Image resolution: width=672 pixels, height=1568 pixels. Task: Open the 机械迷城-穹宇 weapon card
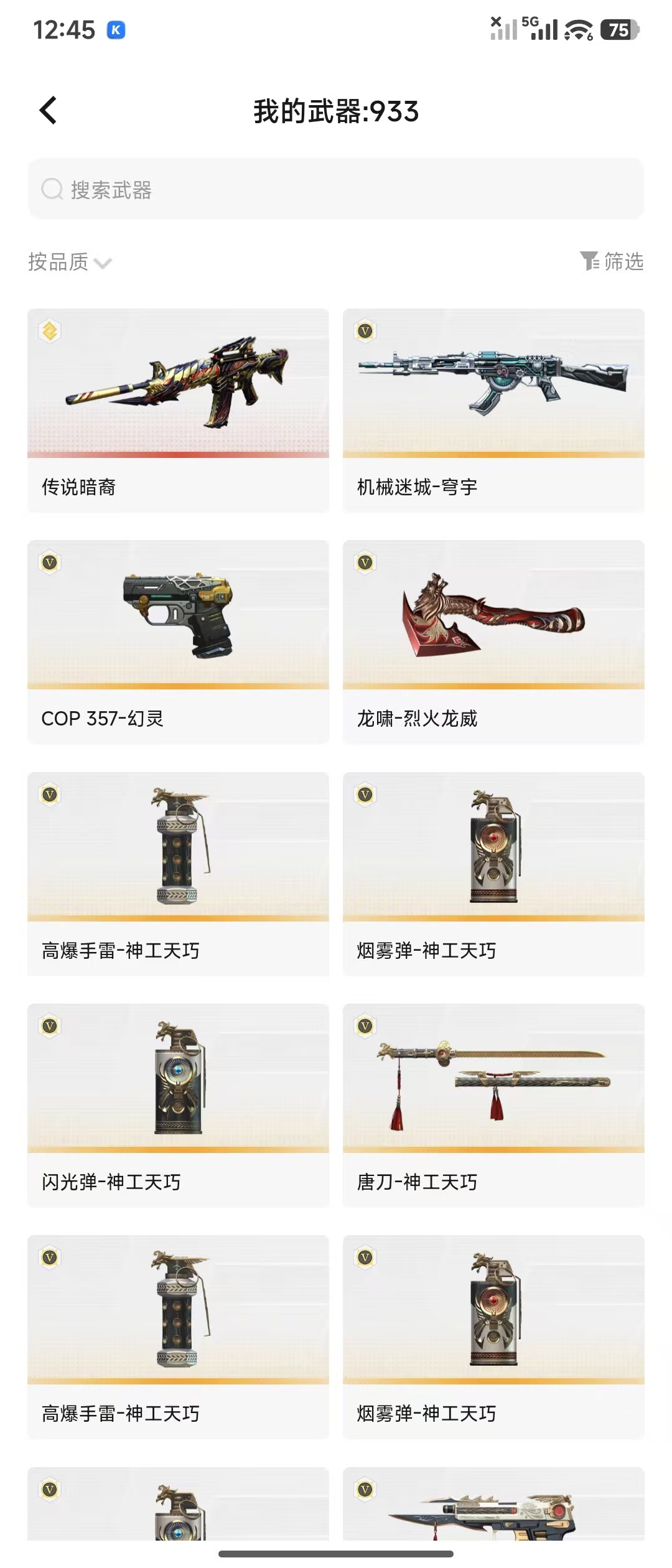click(493, 411)
